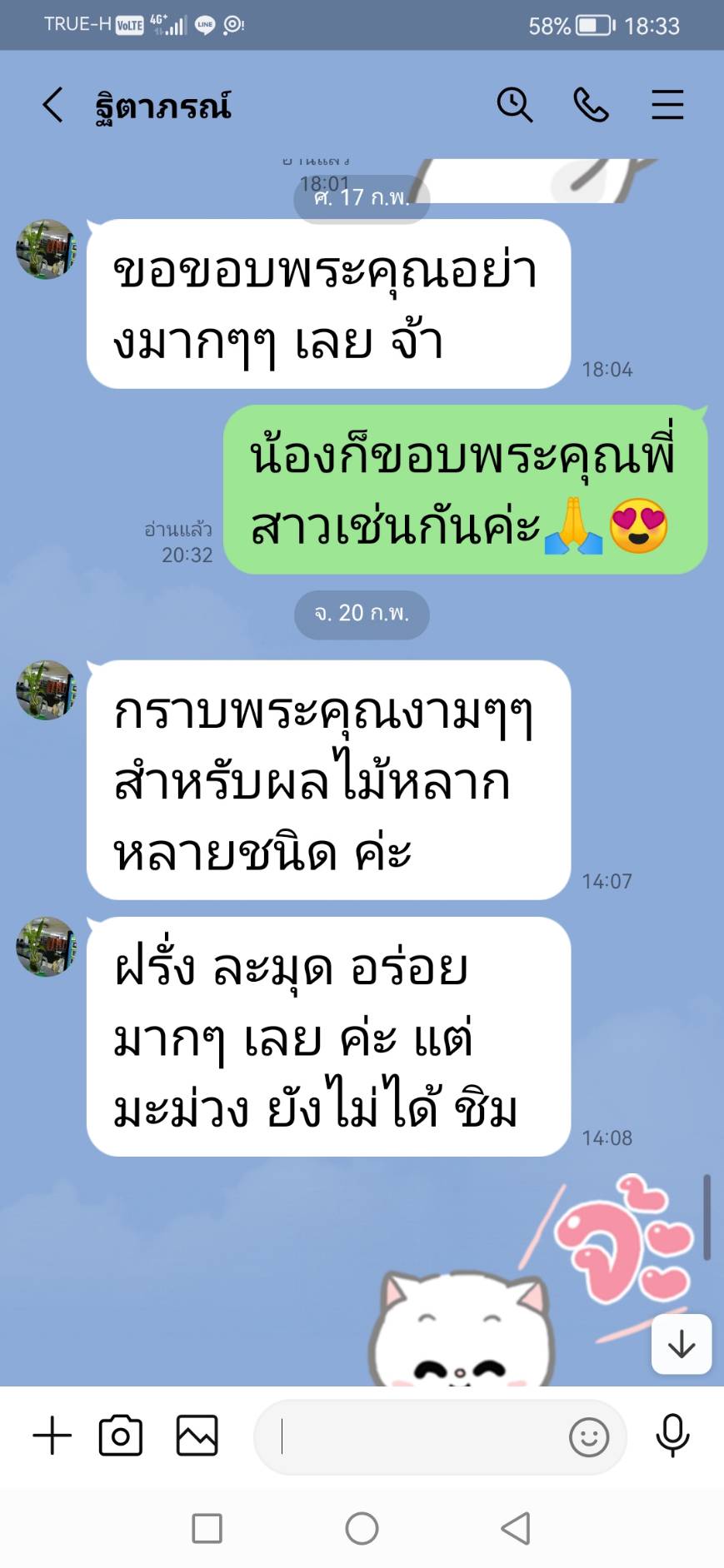724x1568 pixels.
Task: Pick a picture from the gallery
Action: pyautogui.click(x=197, y=1436)
